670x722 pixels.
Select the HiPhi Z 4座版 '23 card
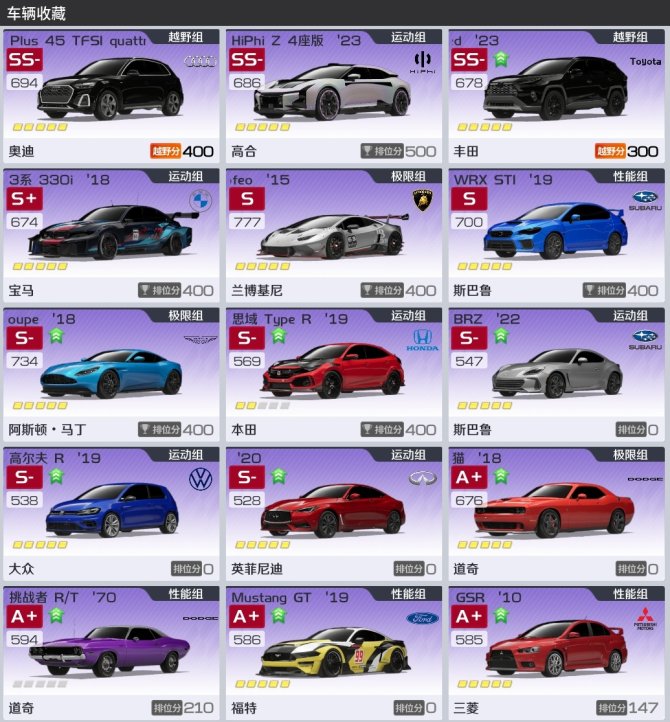click(334, 95)
